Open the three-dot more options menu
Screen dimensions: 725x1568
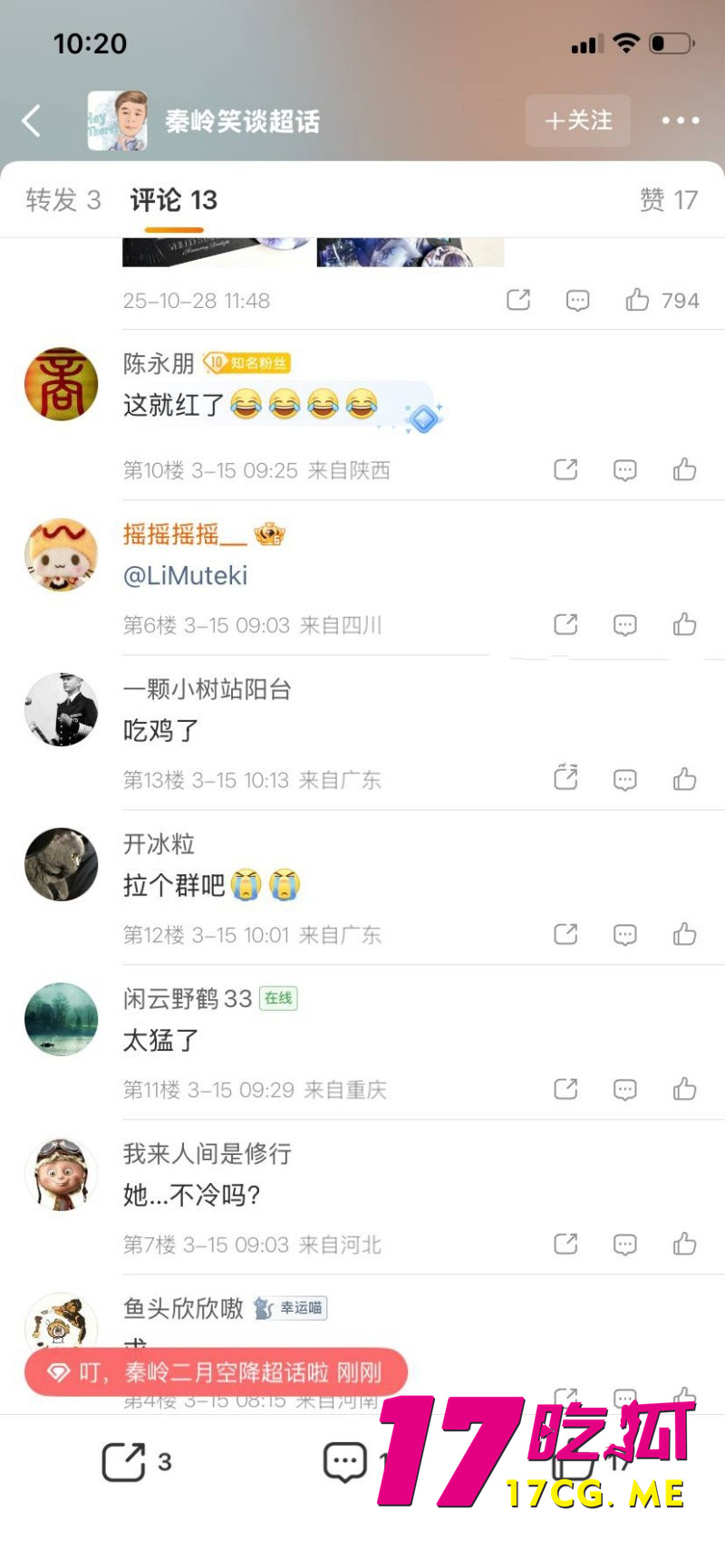click(x=681, y=120)
